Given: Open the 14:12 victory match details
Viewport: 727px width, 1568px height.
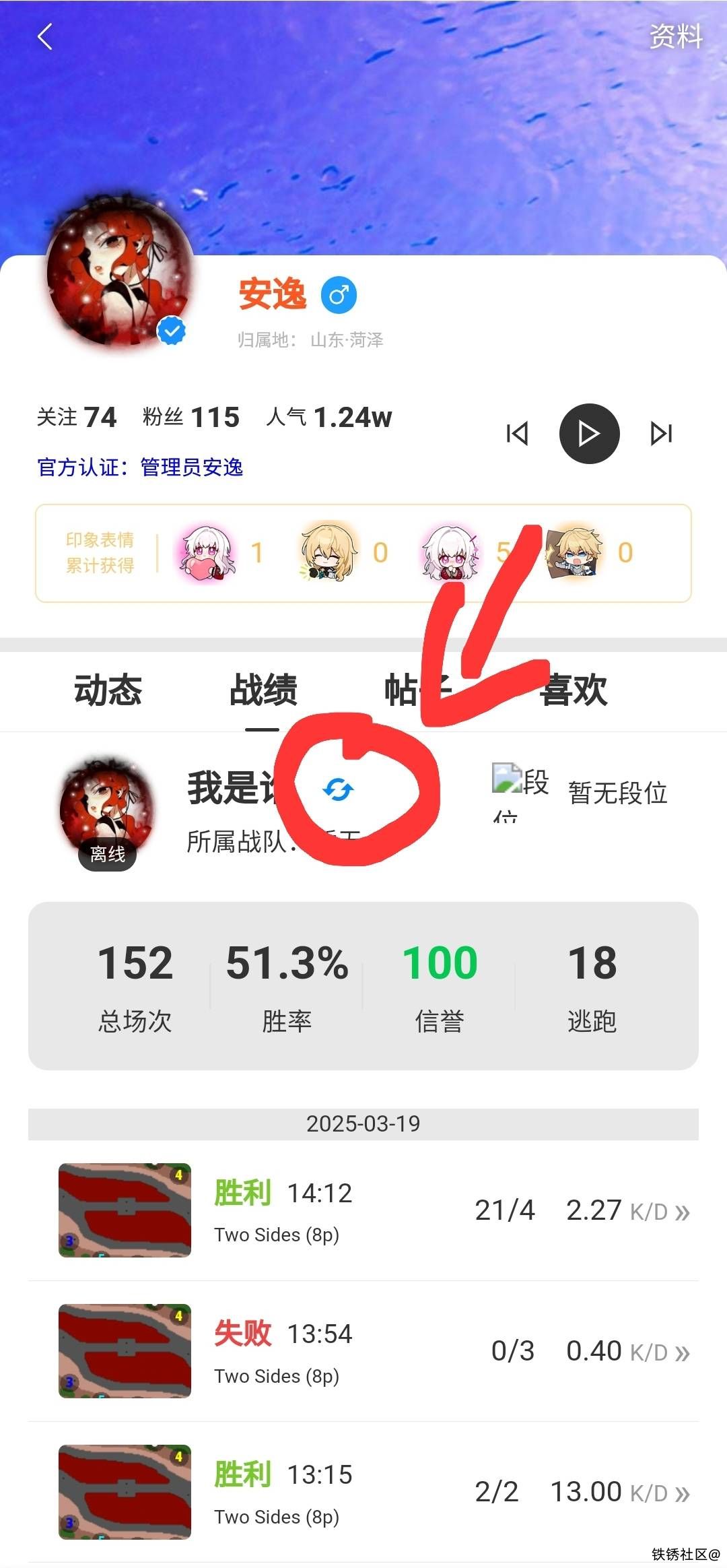Looking at the screenshot, I should coord(363,1210).
